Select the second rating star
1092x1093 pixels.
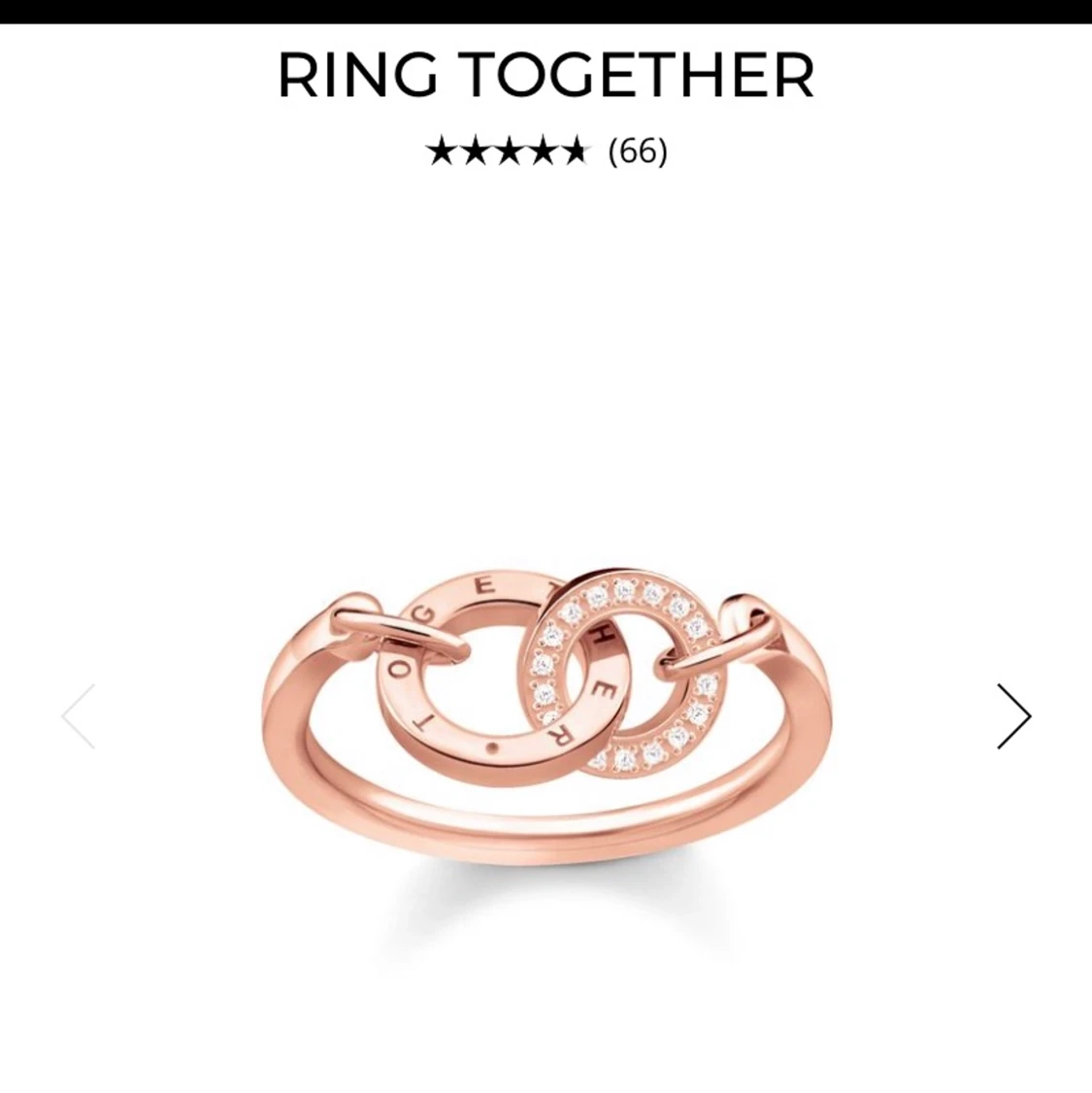[476, 150]
